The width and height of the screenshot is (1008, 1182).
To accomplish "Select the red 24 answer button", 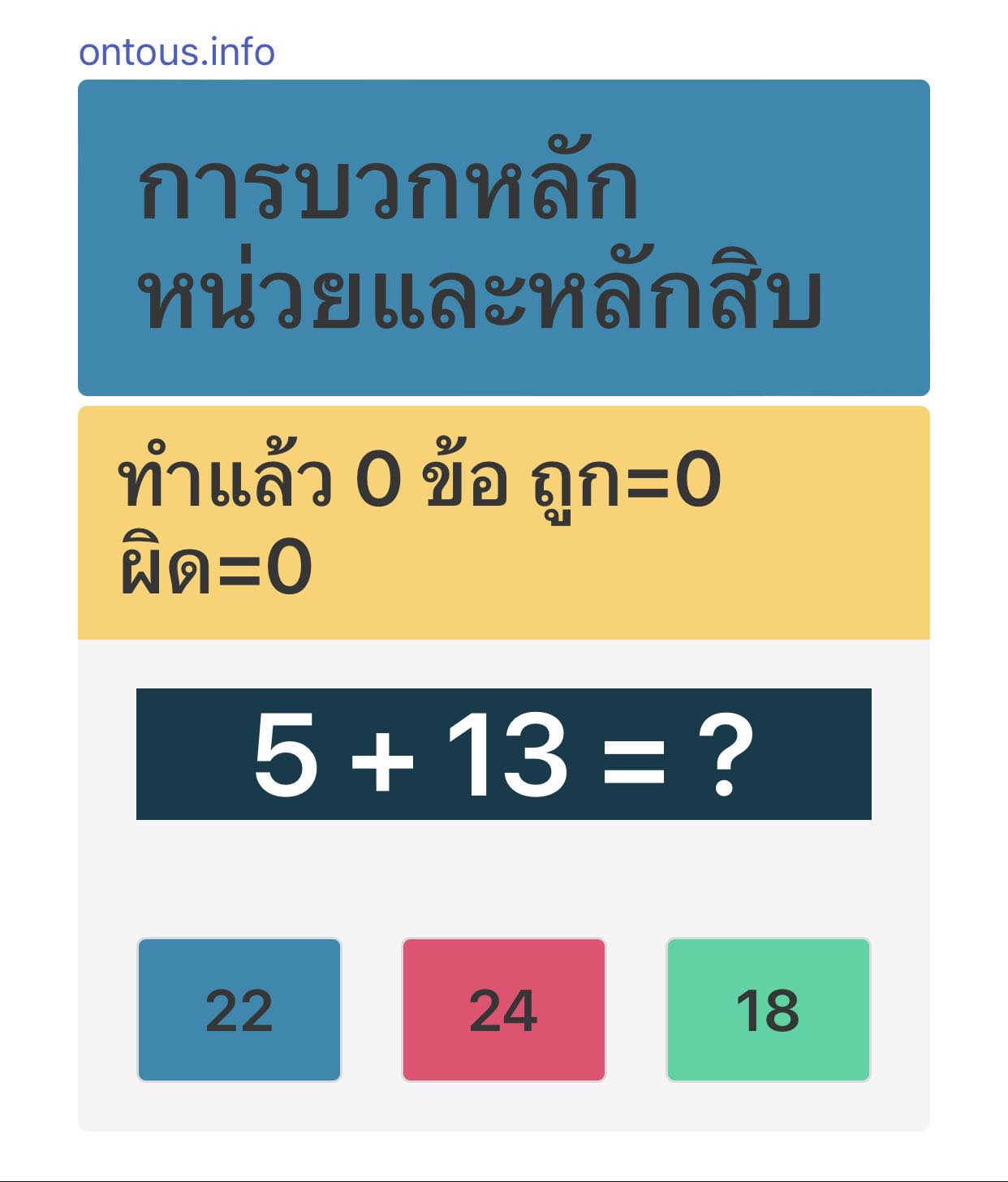I will click(x=504, y=1010).
